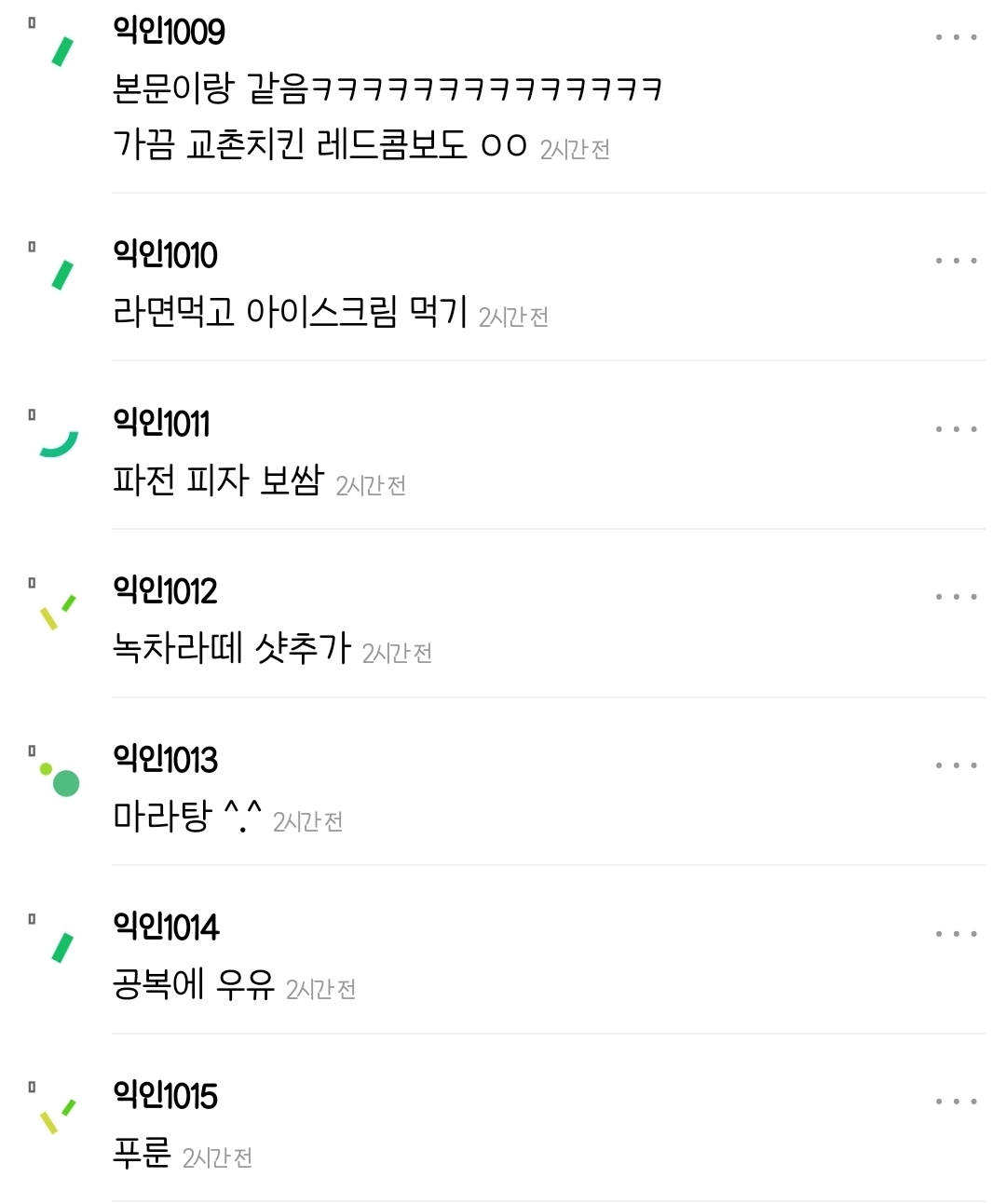This screenshot has height=1204, width=1006.
Task: Open more options for 익인1011's comment
Action: [x=956, y=429]
